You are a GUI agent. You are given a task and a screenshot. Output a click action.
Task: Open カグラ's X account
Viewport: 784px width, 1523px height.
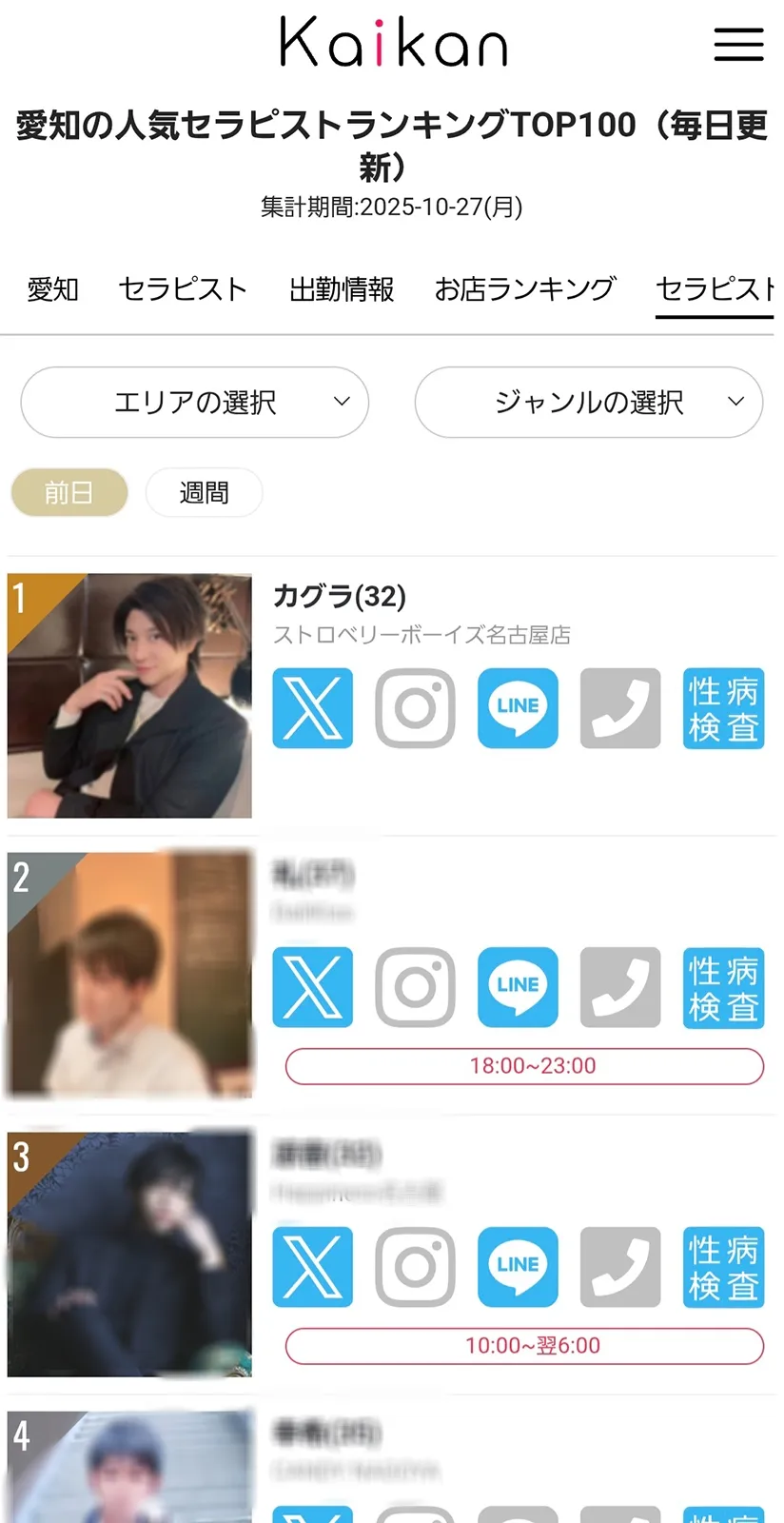tap(312, 708)
